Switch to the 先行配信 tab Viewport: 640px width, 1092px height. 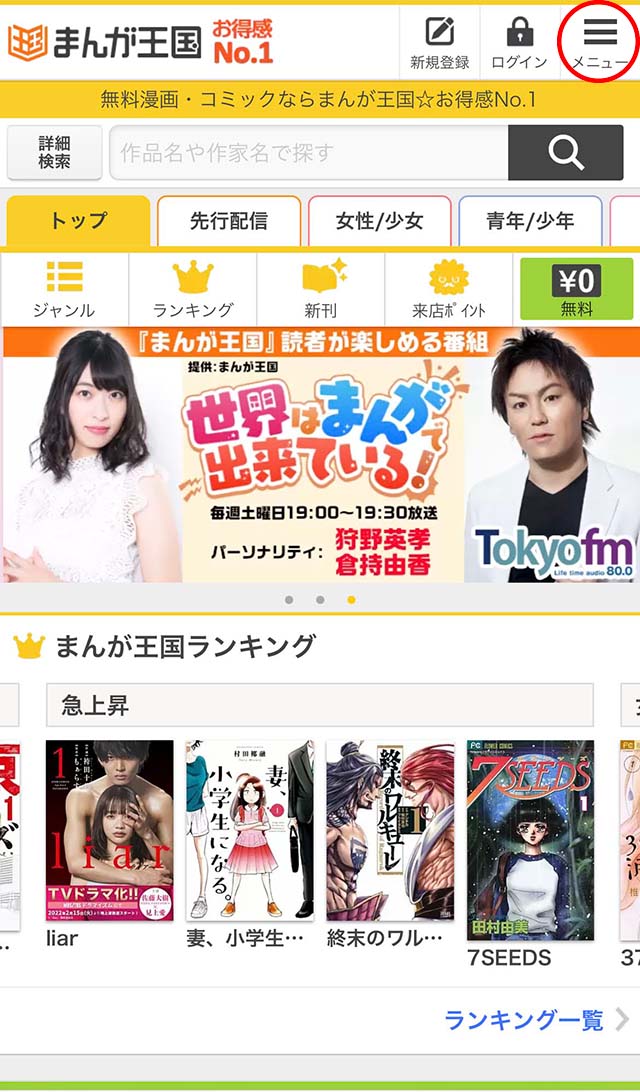[229, 221]
